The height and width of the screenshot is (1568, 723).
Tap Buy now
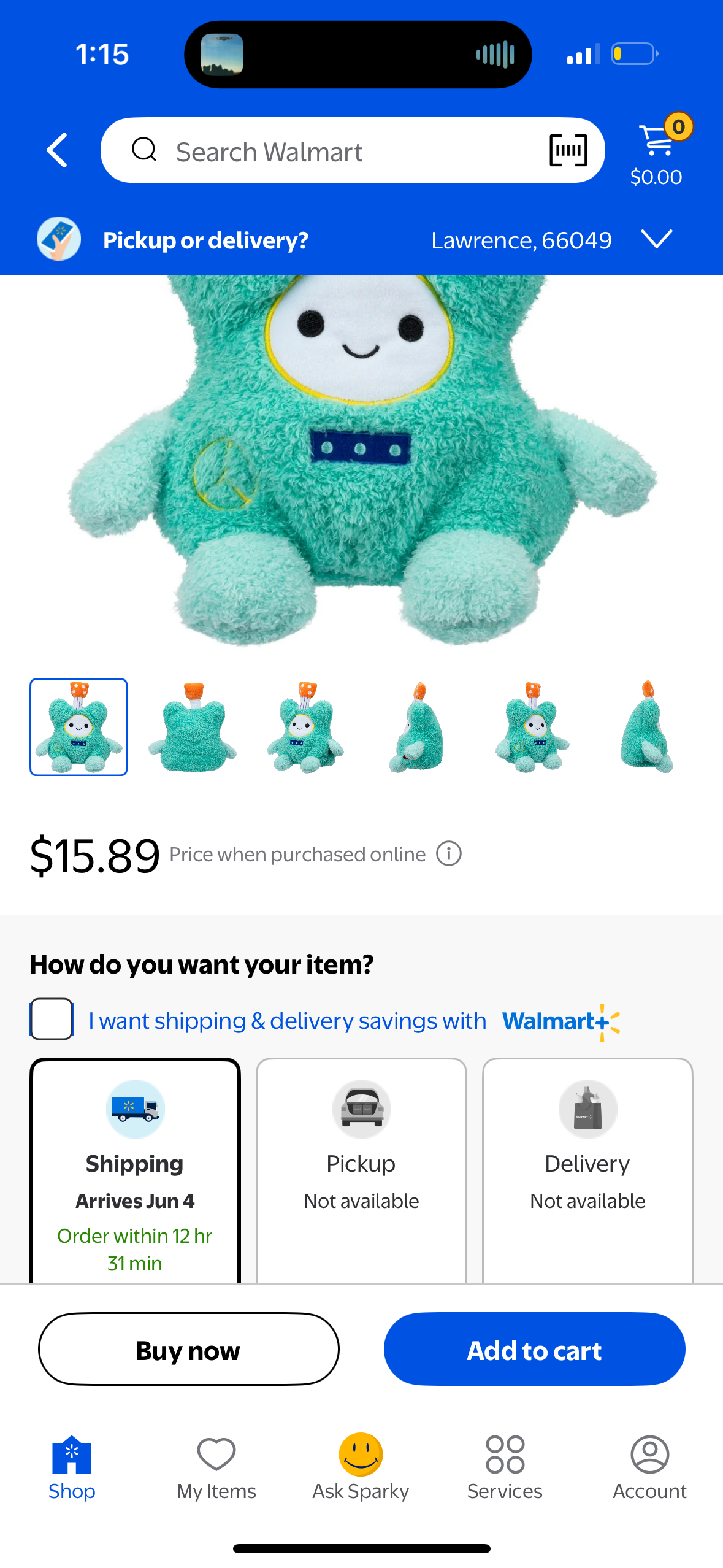point(189,1349)
